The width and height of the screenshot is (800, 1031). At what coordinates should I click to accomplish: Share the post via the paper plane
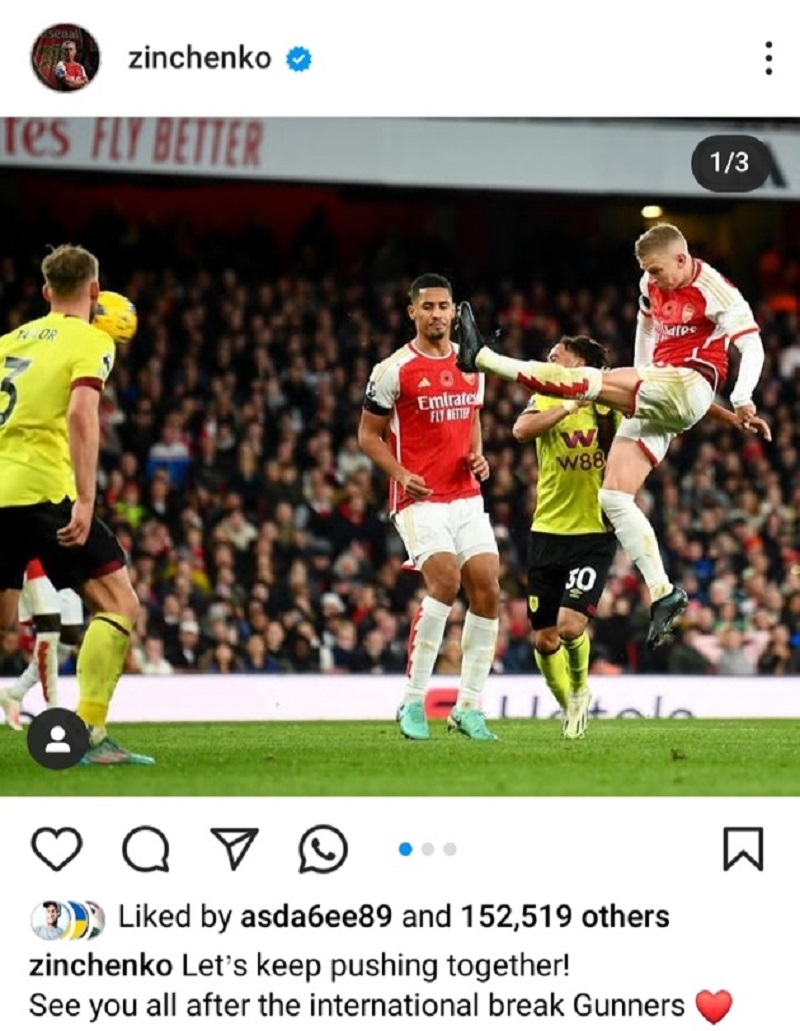point(234,849)
